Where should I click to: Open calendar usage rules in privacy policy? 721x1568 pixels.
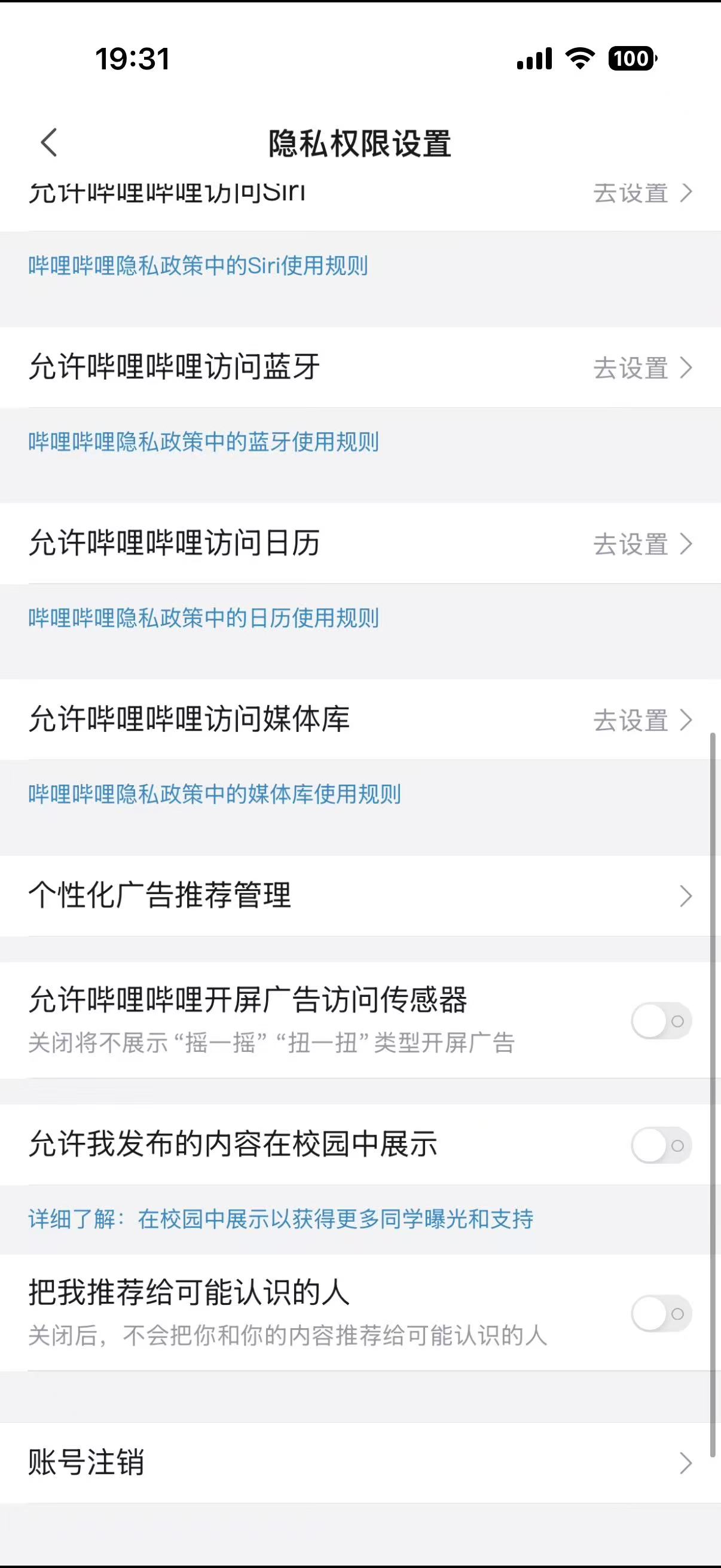[x=203, y=618]
